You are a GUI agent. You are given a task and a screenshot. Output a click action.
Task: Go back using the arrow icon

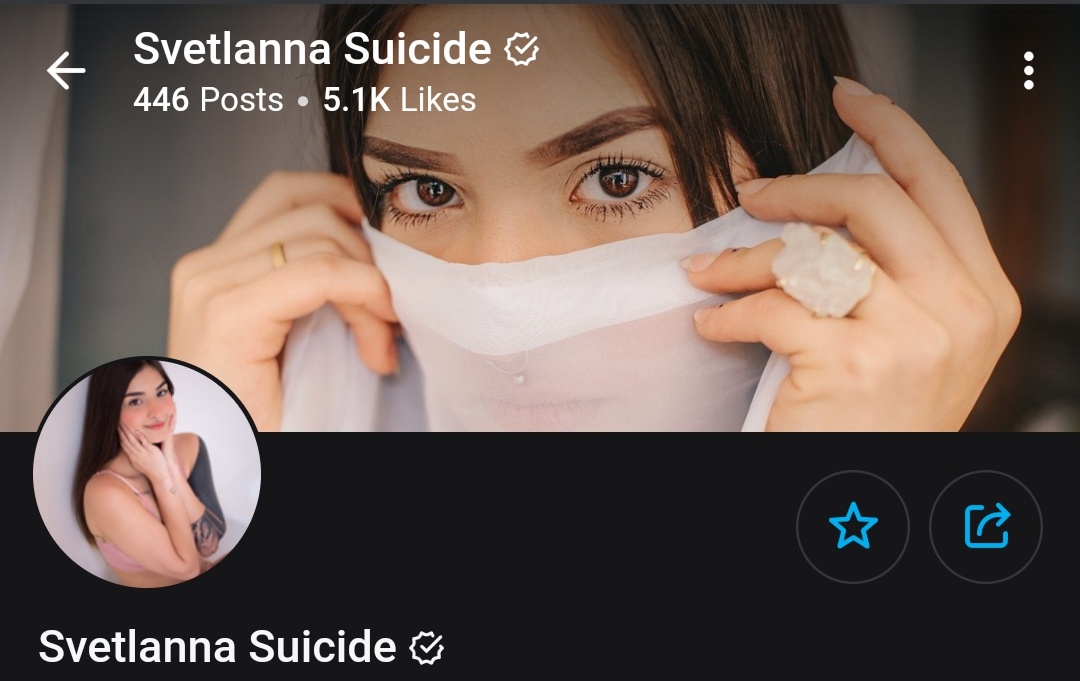pyautogui.click(x=66, y=71)
